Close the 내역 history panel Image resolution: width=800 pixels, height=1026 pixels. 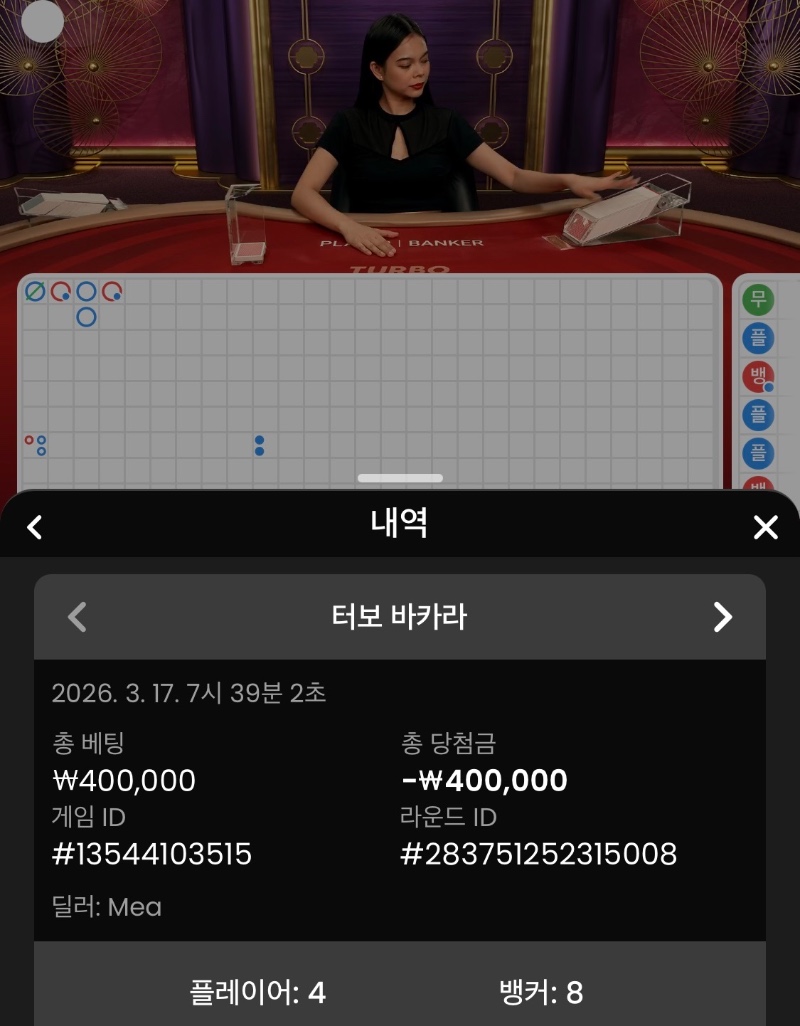coord(765,527)
